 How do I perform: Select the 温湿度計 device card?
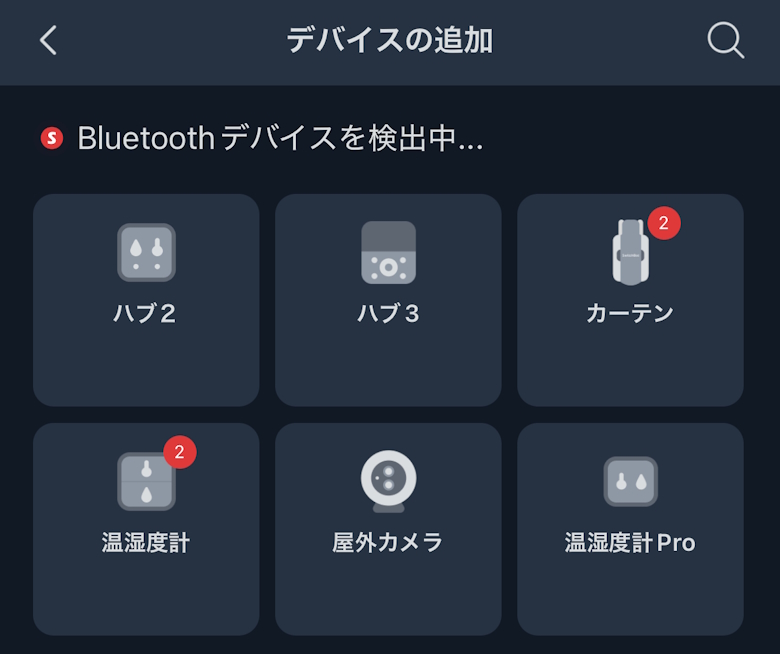pos(146,528)
